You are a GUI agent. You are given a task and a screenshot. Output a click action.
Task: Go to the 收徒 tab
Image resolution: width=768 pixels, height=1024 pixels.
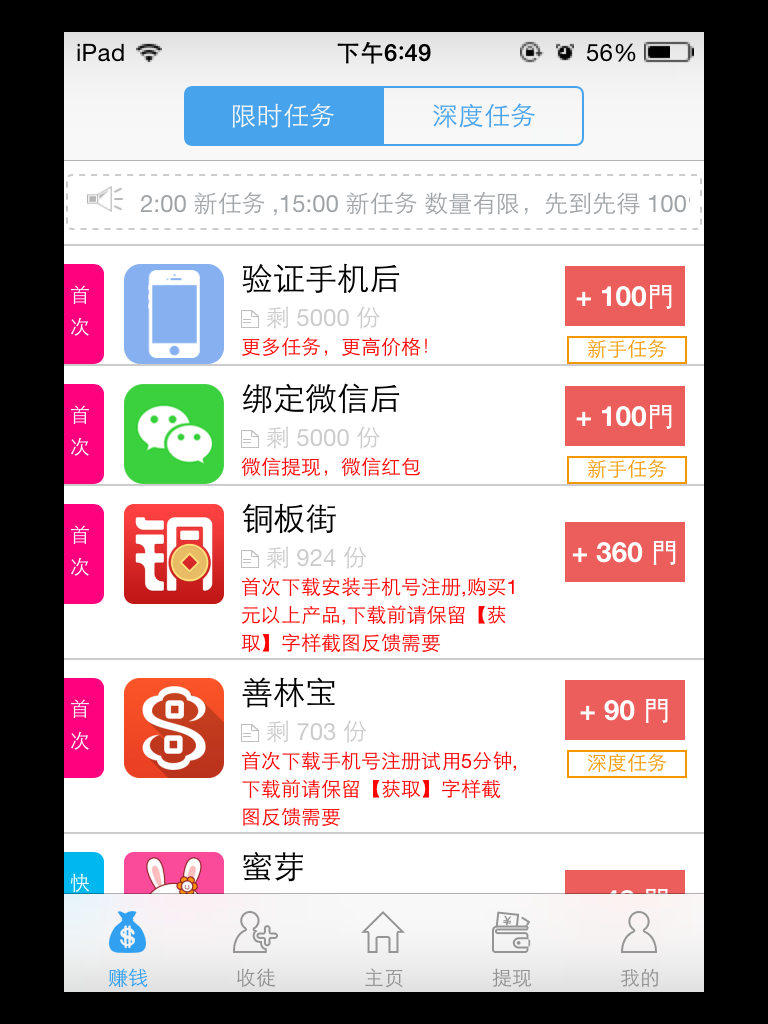click(256, 948)
